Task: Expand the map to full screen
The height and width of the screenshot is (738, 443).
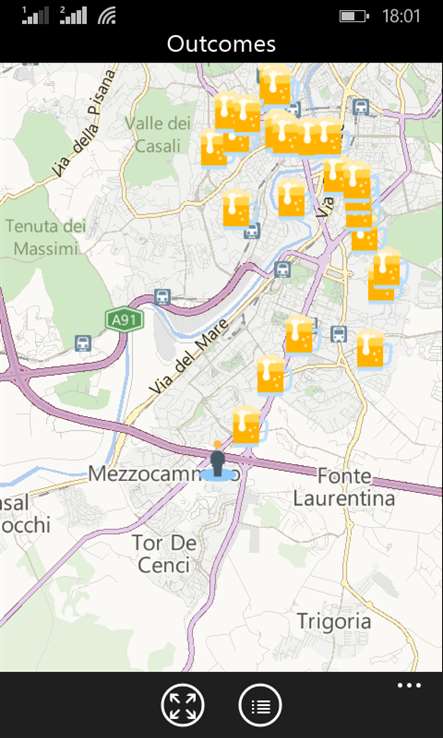Action: (183, 706)
